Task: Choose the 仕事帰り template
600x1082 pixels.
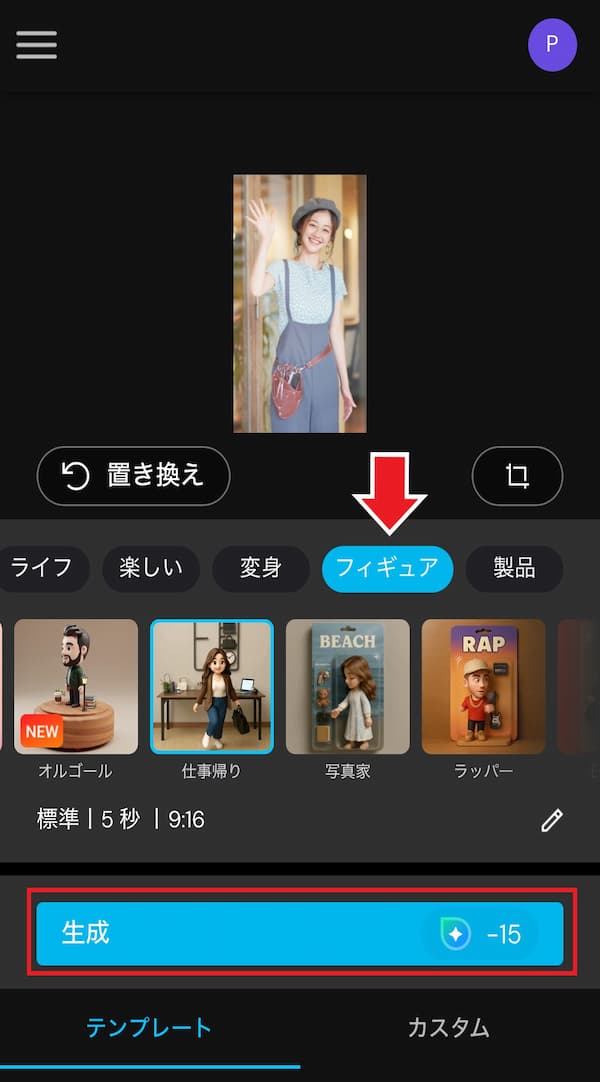Action: (x=212, y=686)
